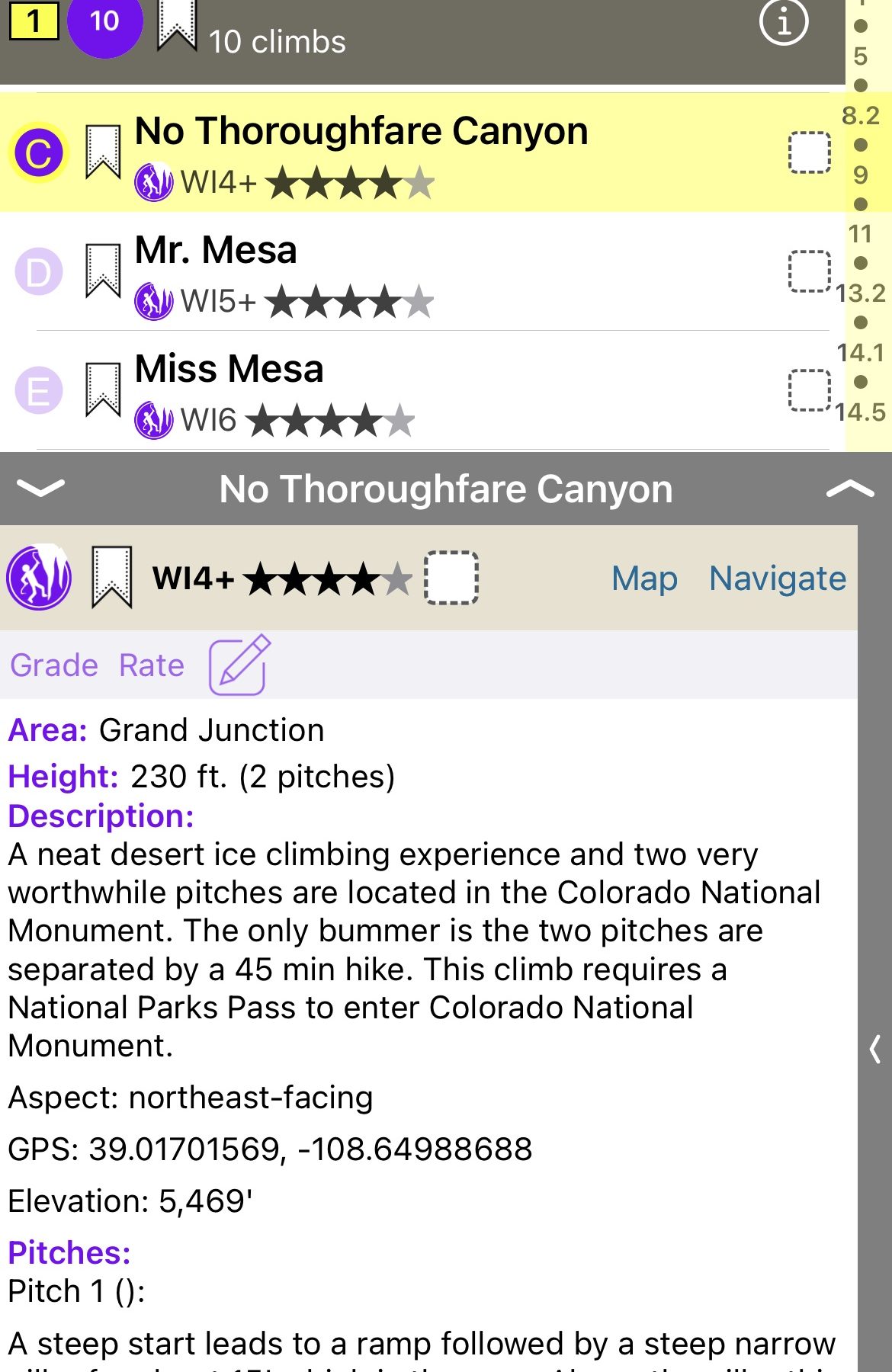Bookmark No Thoroughfare Canyon in the list
892x1372 pixels.
103,152
